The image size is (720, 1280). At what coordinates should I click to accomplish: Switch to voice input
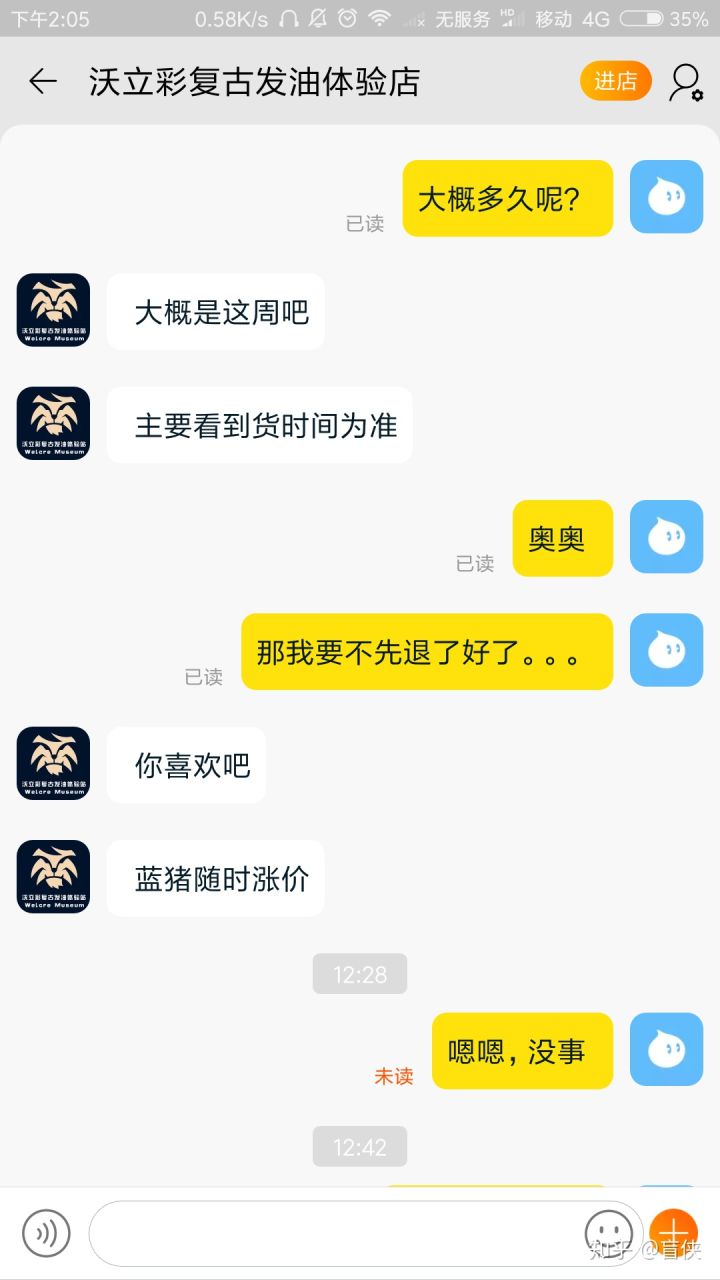(x=46, y=1233)
